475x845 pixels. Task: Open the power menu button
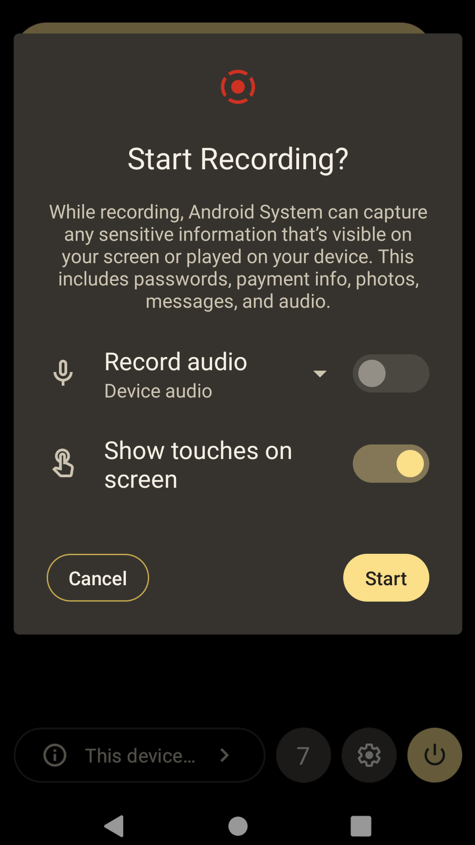(x=435, y=755)
